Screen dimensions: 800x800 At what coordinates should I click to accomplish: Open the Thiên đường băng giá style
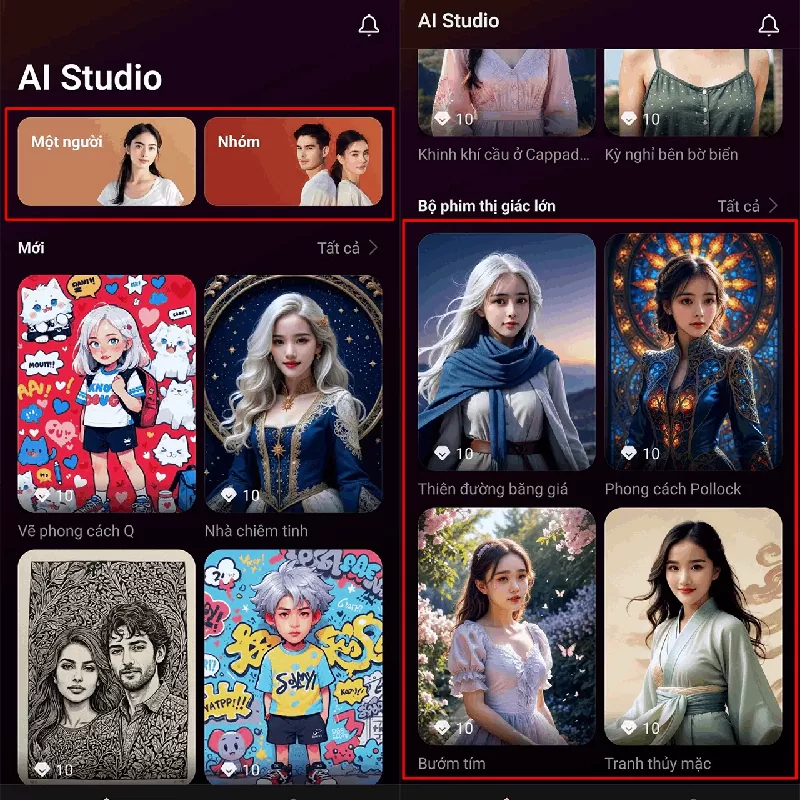click(507, 352)
